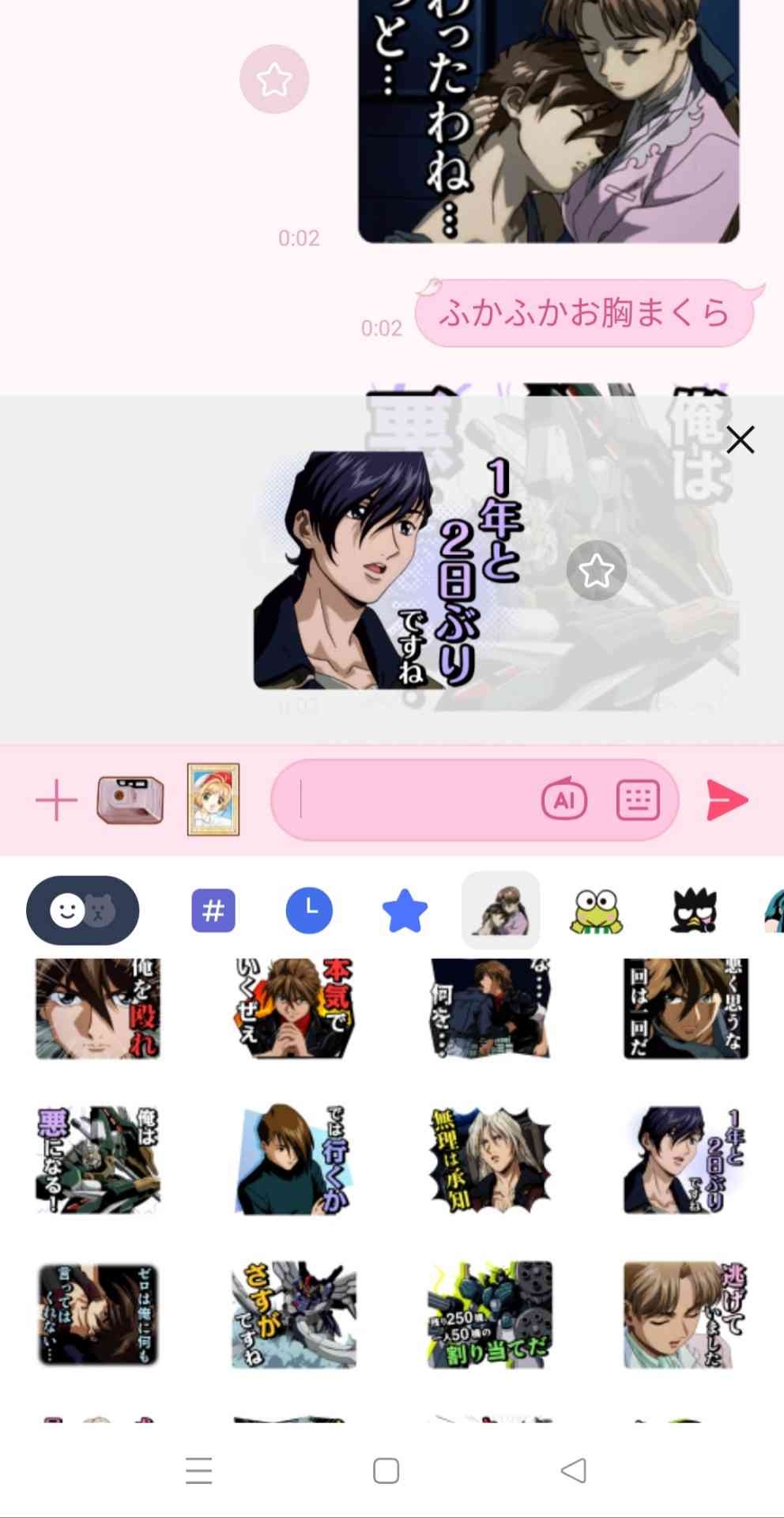Open favorite stickers star tab
Image resolution: width=784 pixels, height=1518 pixels.
pos(405,911)
